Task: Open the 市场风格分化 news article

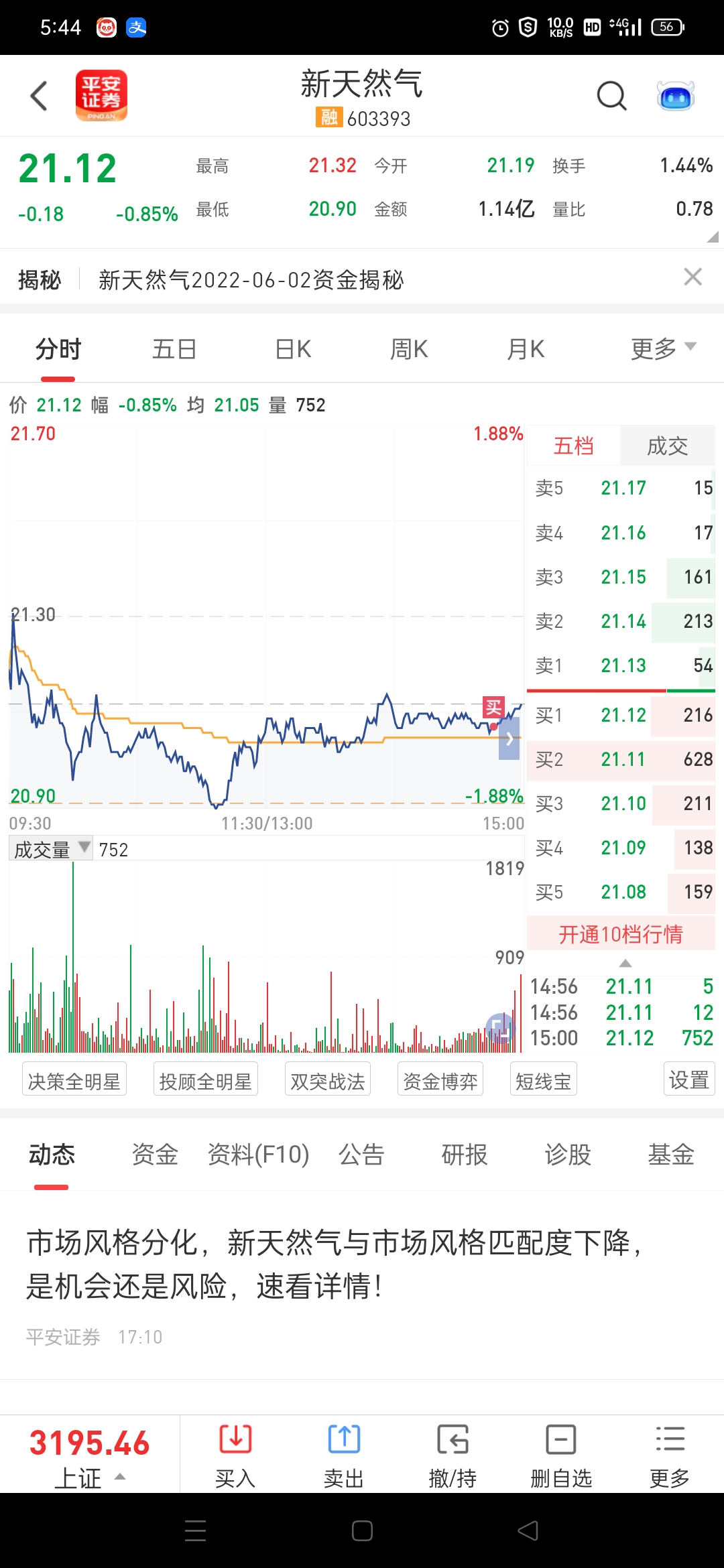Action: tap(335, 1264)
